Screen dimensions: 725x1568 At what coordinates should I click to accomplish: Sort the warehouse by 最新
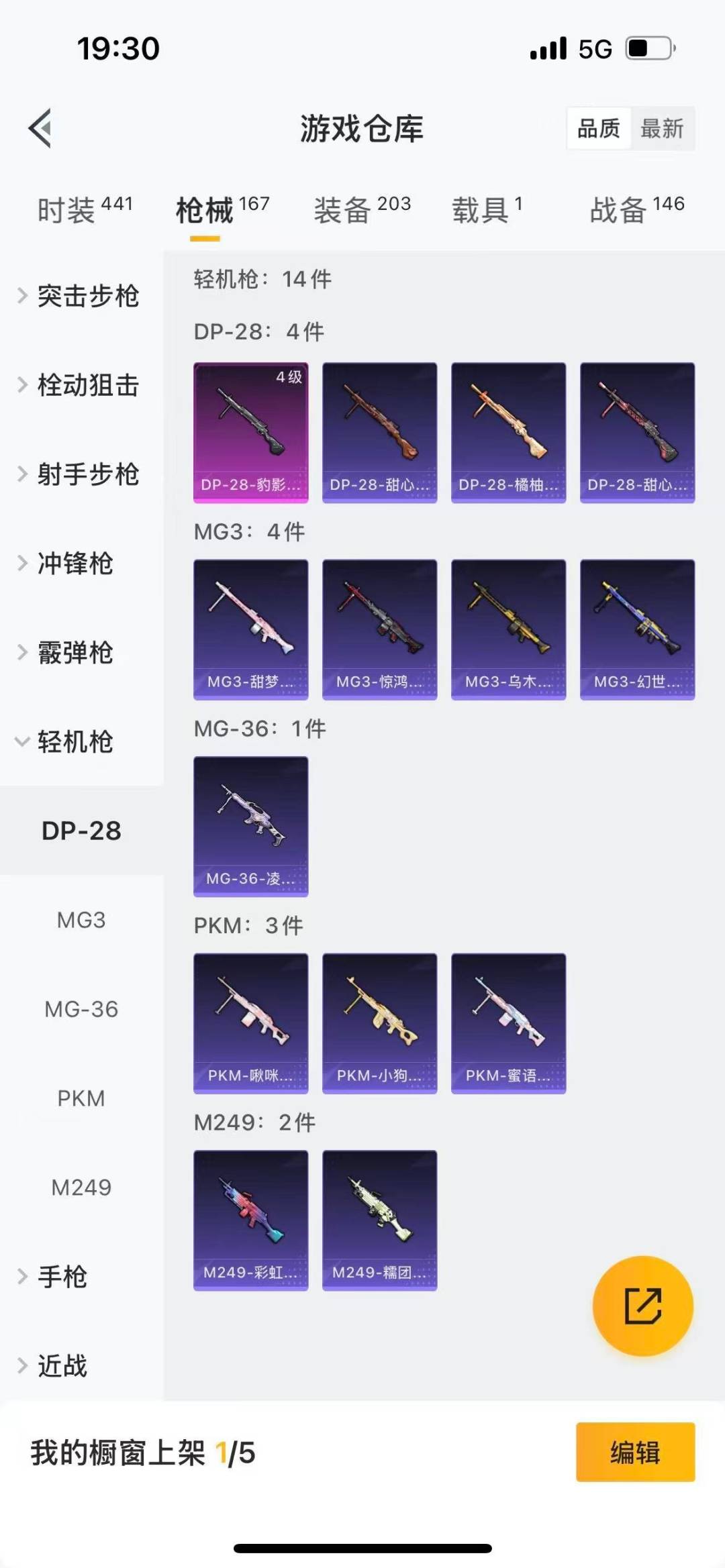coord(661,128)
